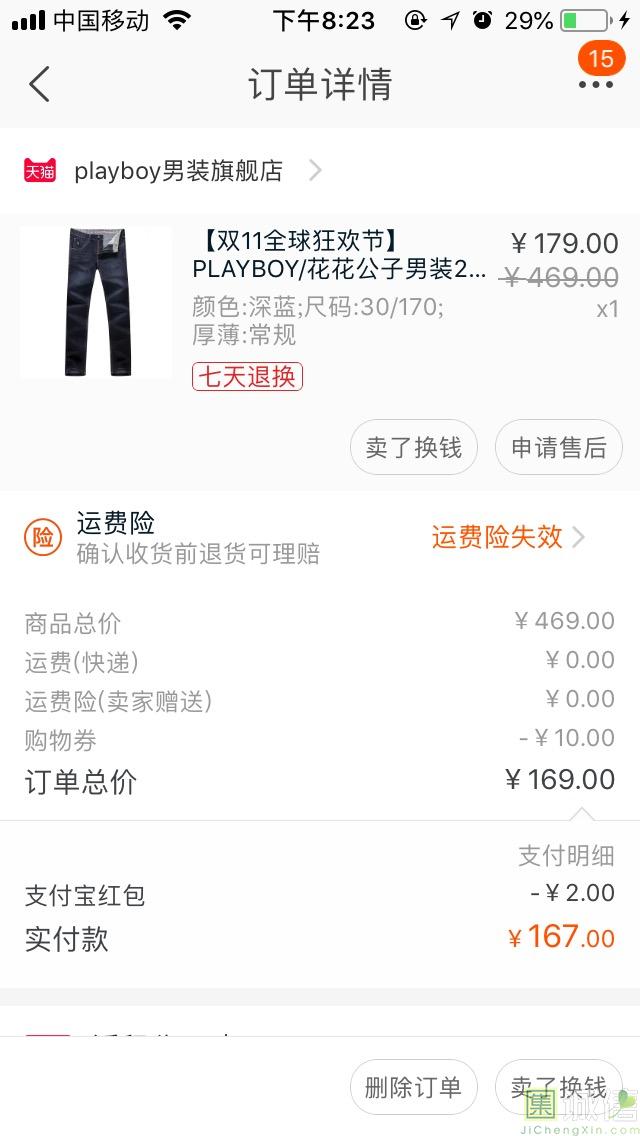
Task: Tap 卖了换钱 under the jeans item
Action: (x=413, y=447)
